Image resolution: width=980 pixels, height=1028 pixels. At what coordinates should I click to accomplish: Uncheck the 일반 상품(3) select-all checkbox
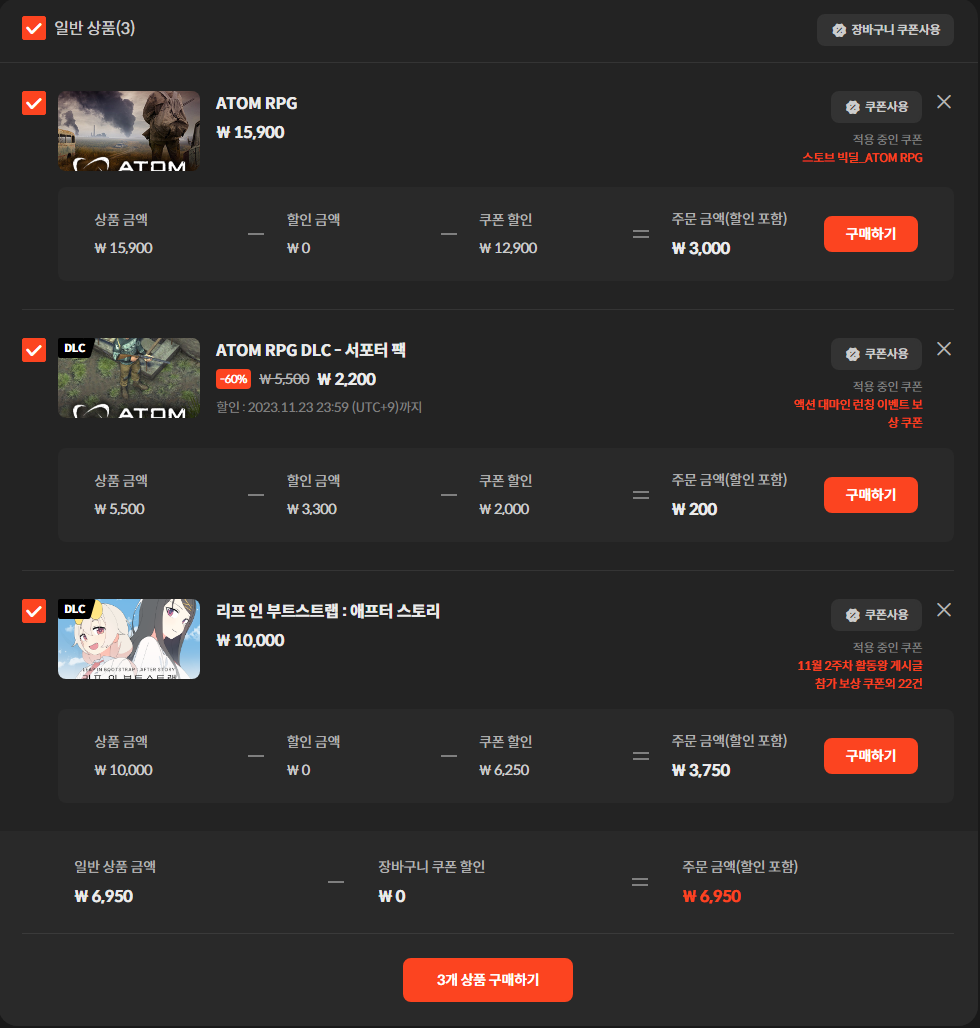34,28
